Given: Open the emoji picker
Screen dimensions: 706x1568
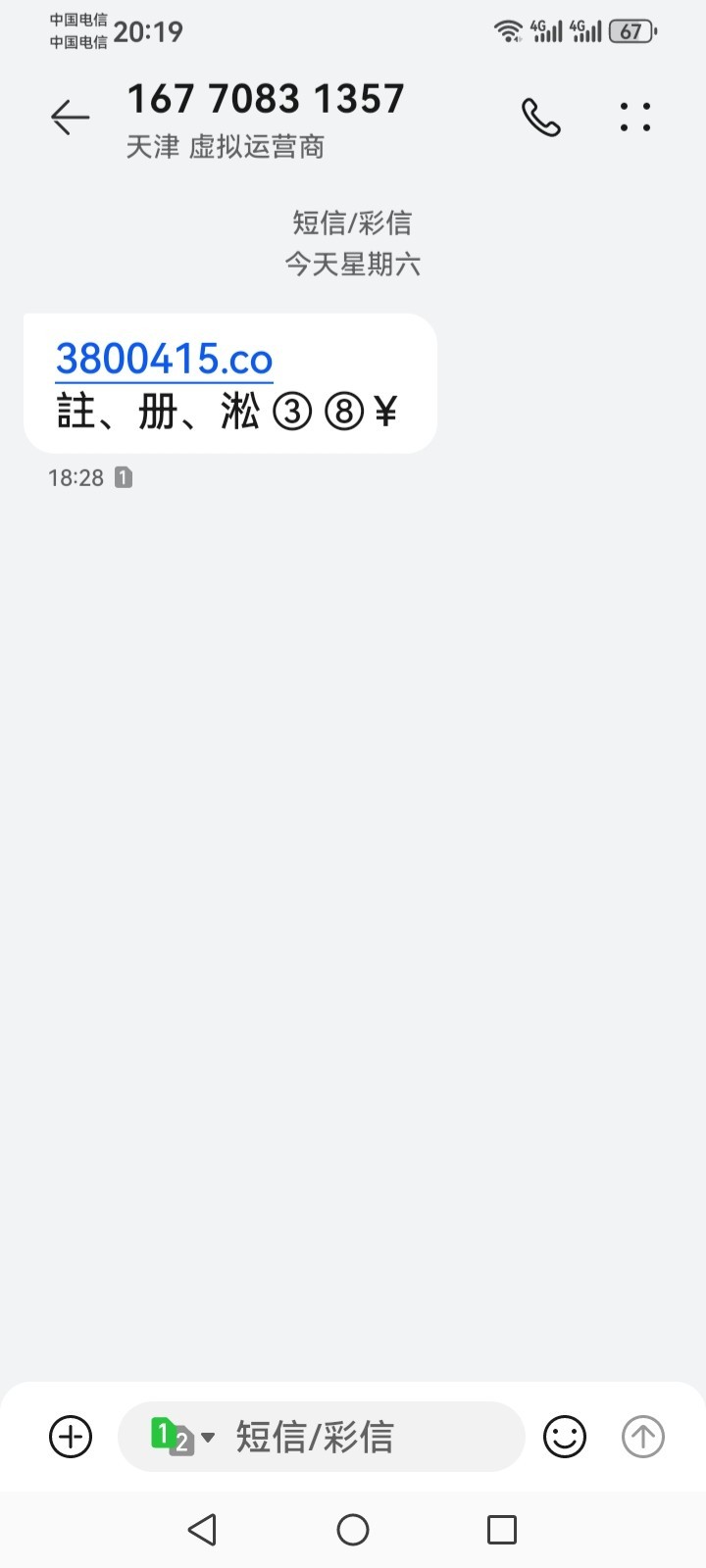Looking at the screenshot, I should point(565,1438).
